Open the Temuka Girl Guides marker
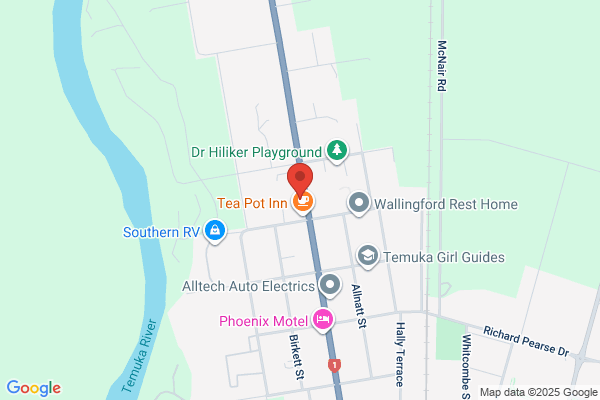The image size is (600, 400). click(368, 256)
